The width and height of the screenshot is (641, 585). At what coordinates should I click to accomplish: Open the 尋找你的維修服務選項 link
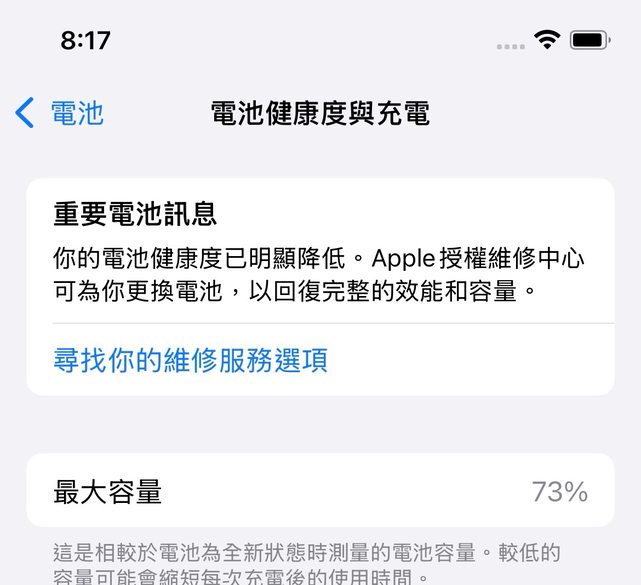[190, 360]
